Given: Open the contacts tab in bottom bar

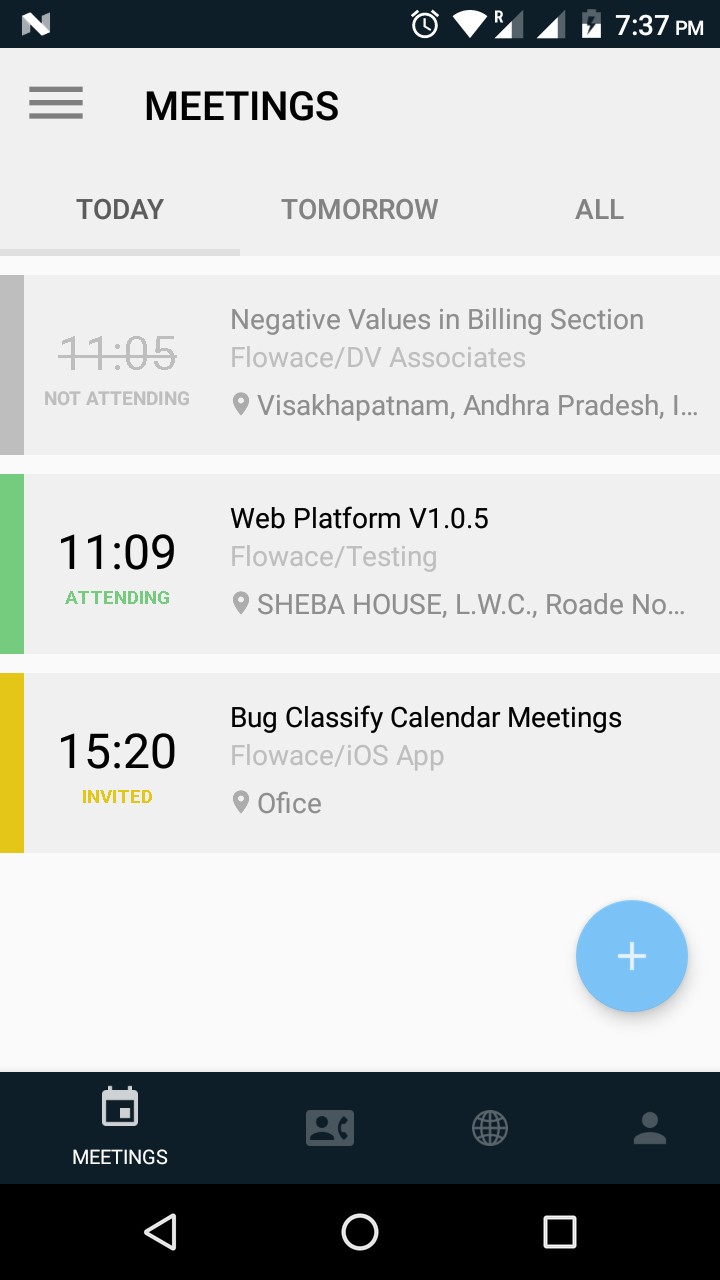Looking at the screenshot, I should pyautogui.click(x=330, y=1128).
